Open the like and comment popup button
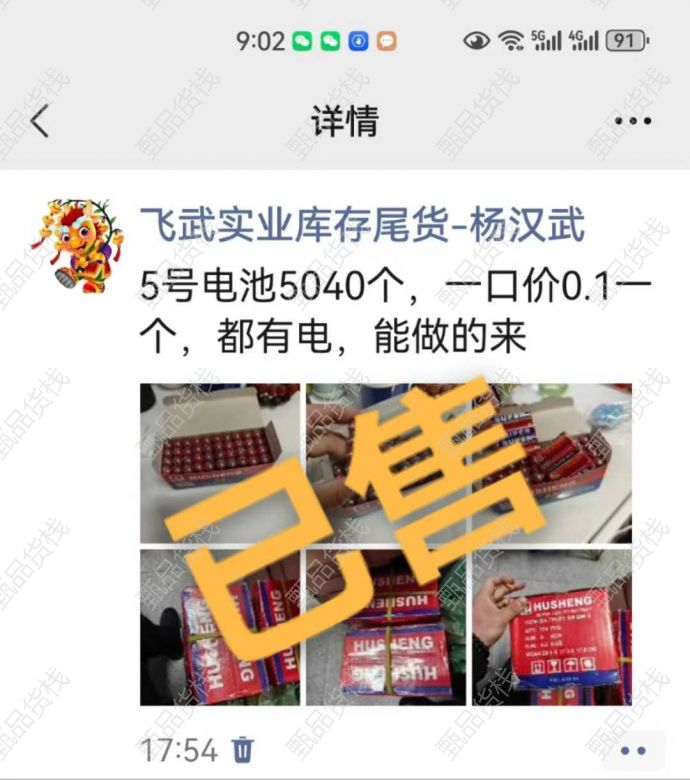The image size is (690, 780). pos(632,750)
